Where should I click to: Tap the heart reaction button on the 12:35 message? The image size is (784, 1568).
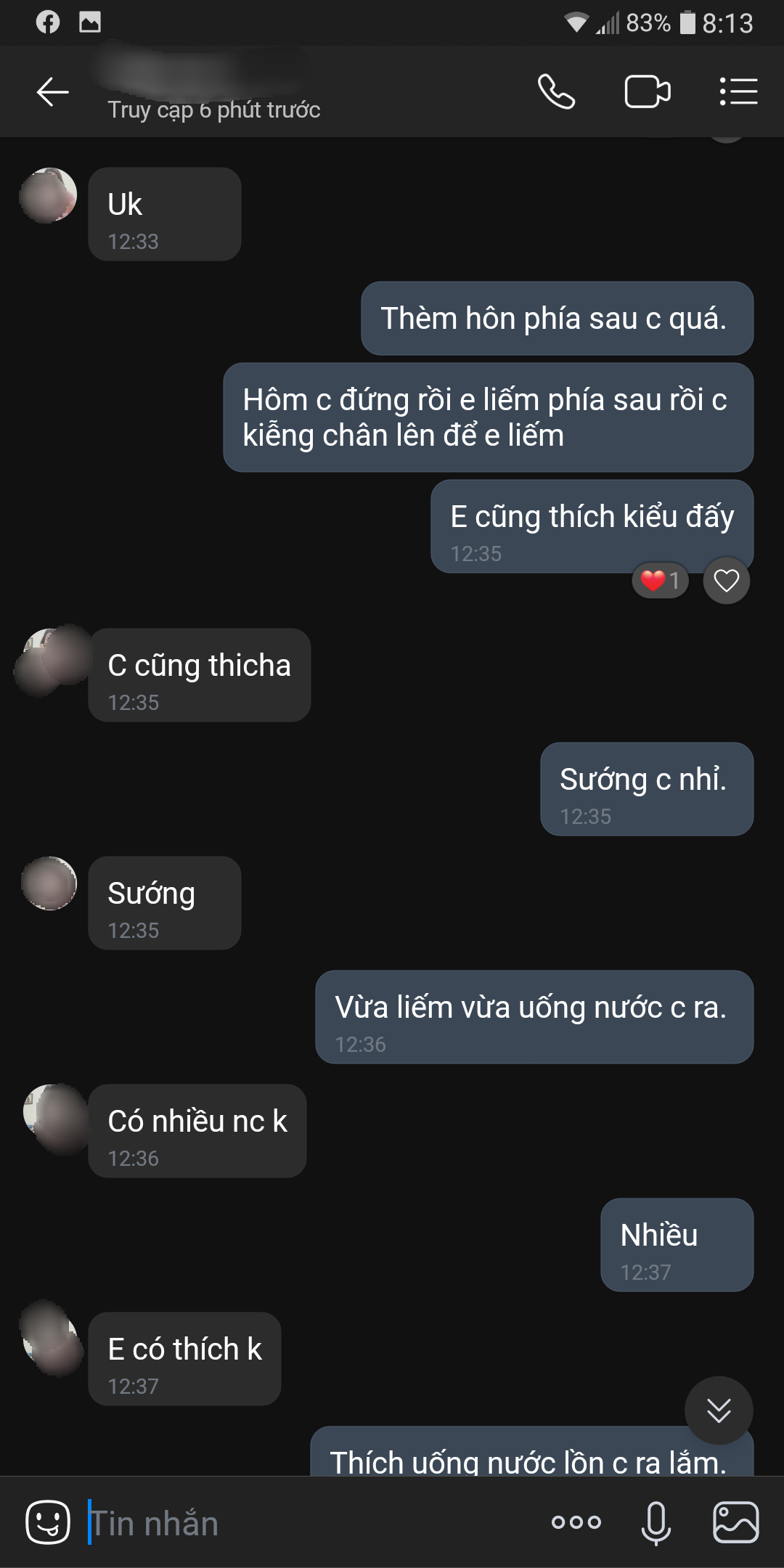click(x=726, y=581)
